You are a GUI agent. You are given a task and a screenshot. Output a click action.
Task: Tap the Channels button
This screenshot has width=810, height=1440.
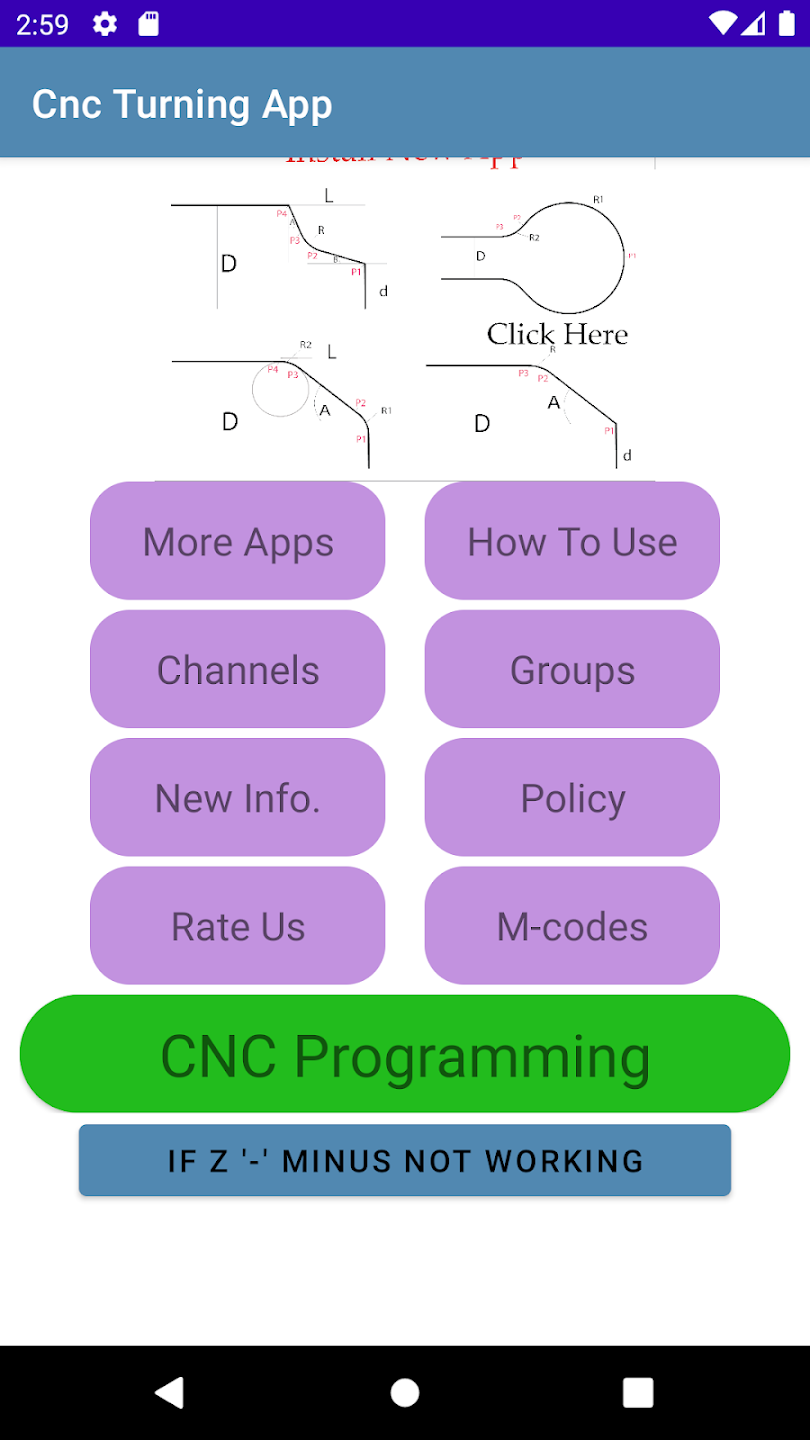coord(237,669)
